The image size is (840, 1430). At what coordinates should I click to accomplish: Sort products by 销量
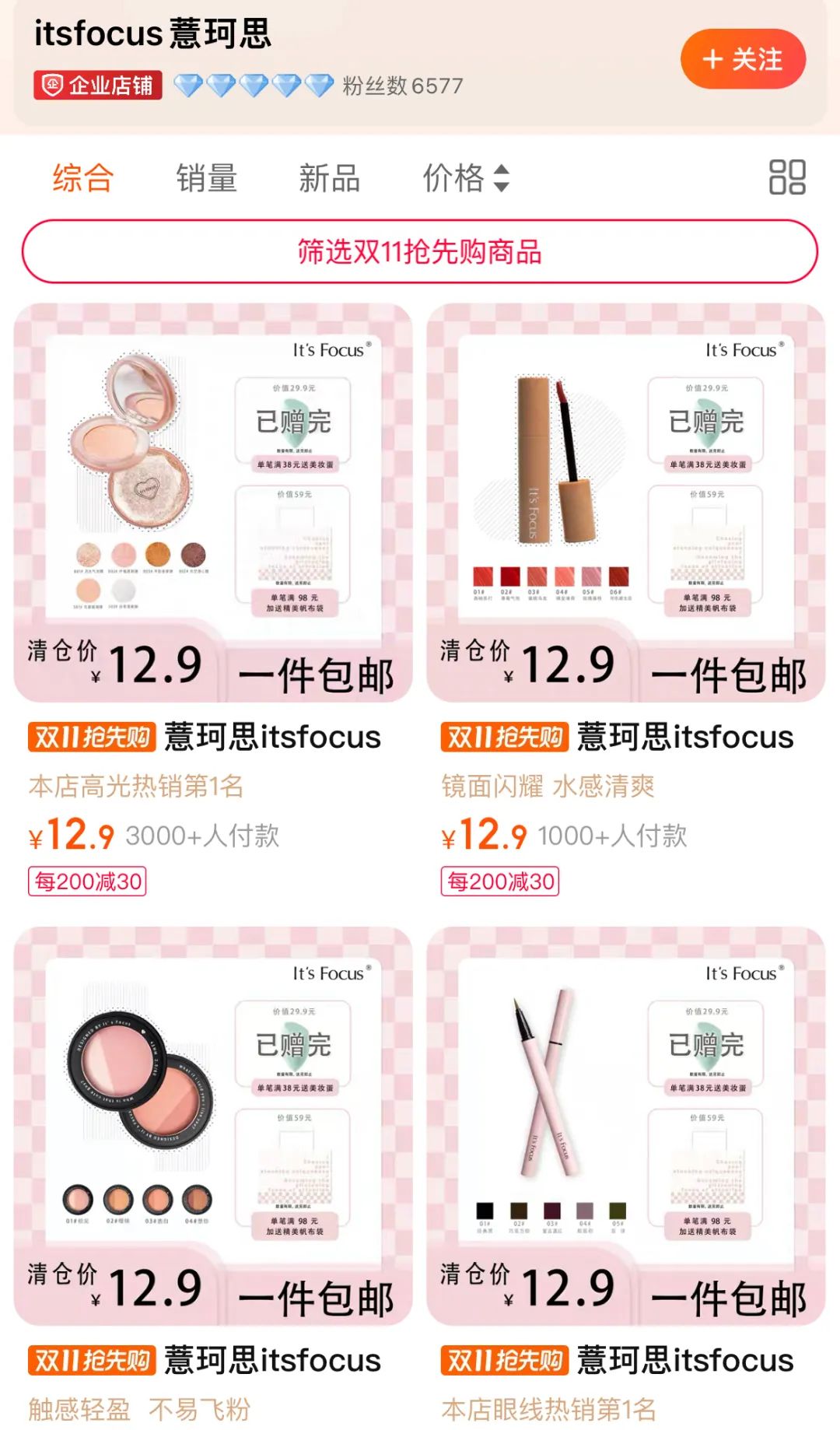pyautogui.click(x=206, y=178)
